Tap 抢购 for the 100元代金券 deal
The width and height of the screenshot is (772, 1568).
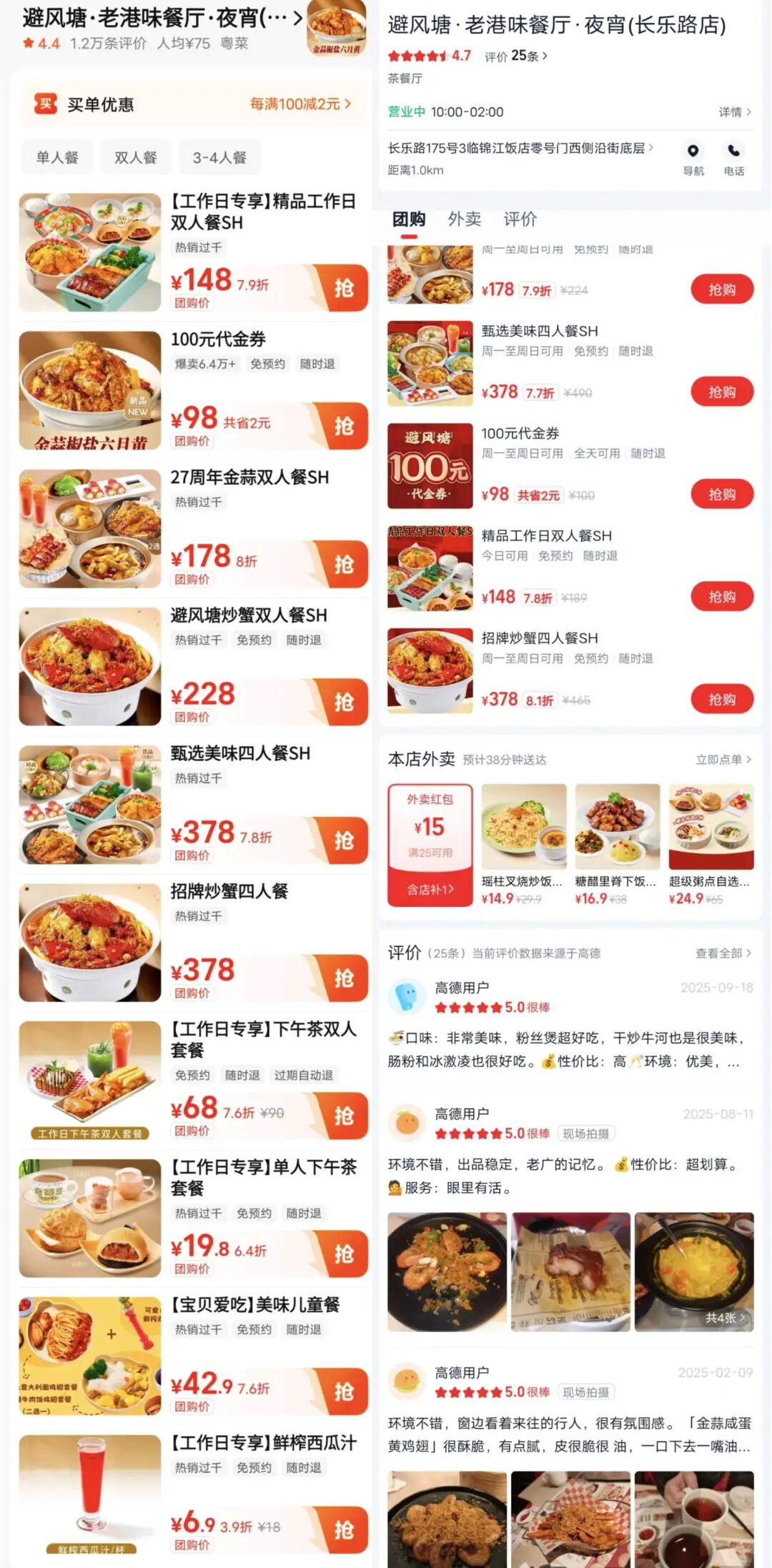[722, 493]
